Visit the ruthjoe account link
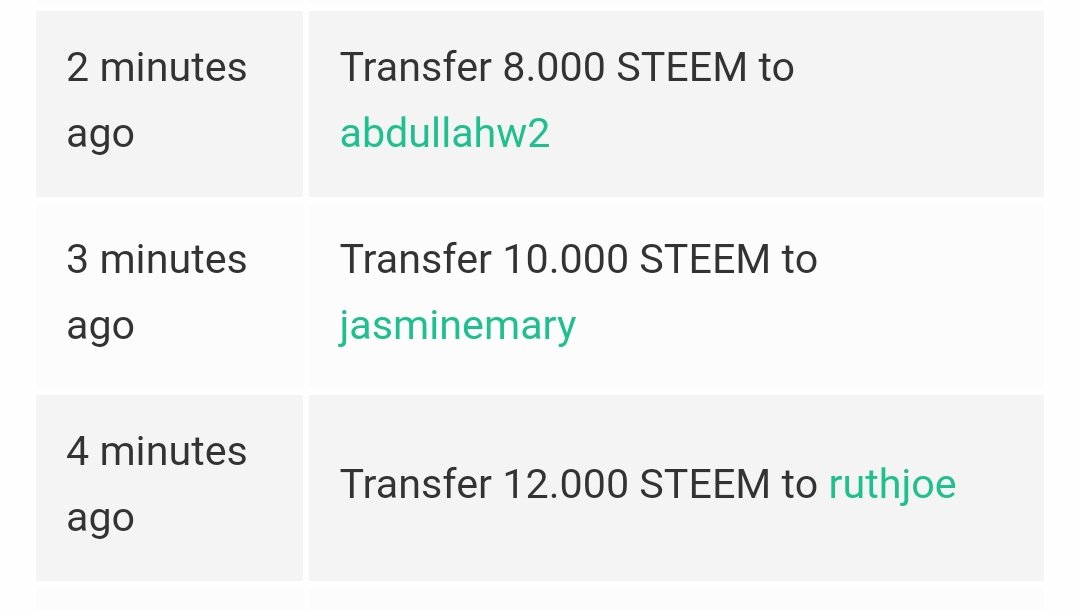Viewport: 1080px width, 610px height. click(x=892, y=485)
